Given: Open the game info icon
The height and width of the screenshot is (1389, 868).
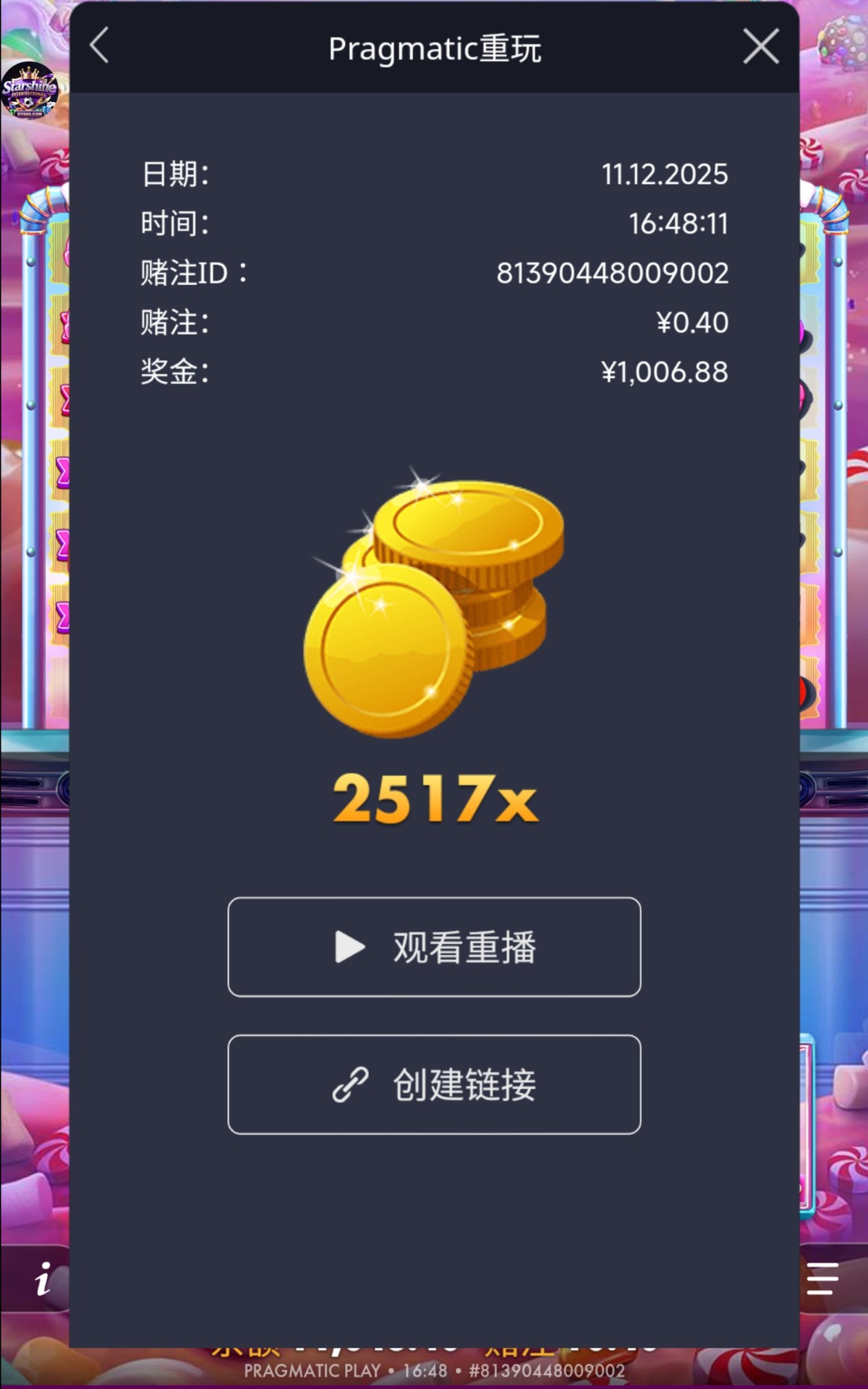Looking at the screenshot, I should [x=43, y=1279].
